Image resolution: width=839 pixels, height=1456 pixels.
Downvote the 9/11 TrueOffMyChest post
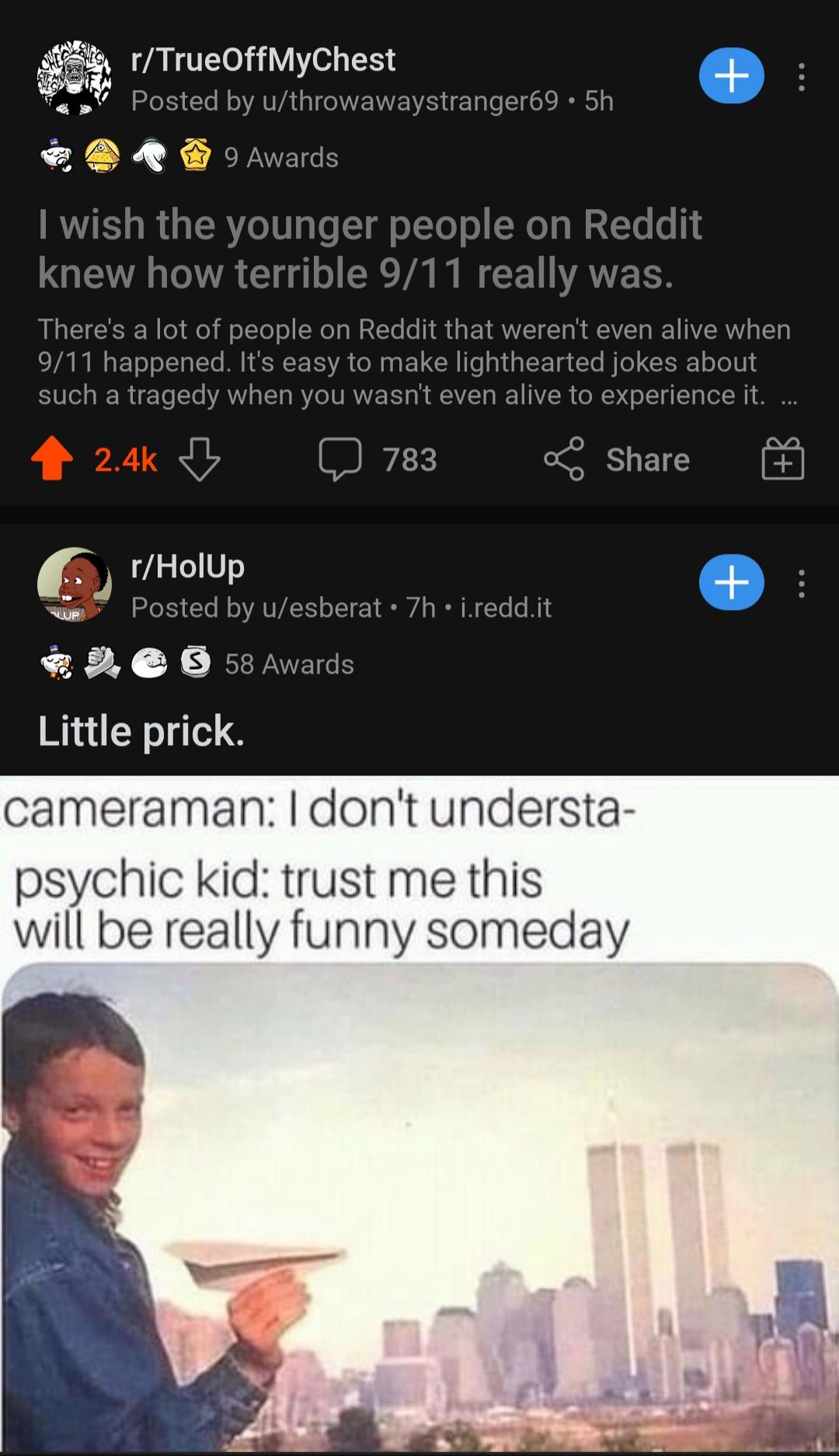point(200,459)
